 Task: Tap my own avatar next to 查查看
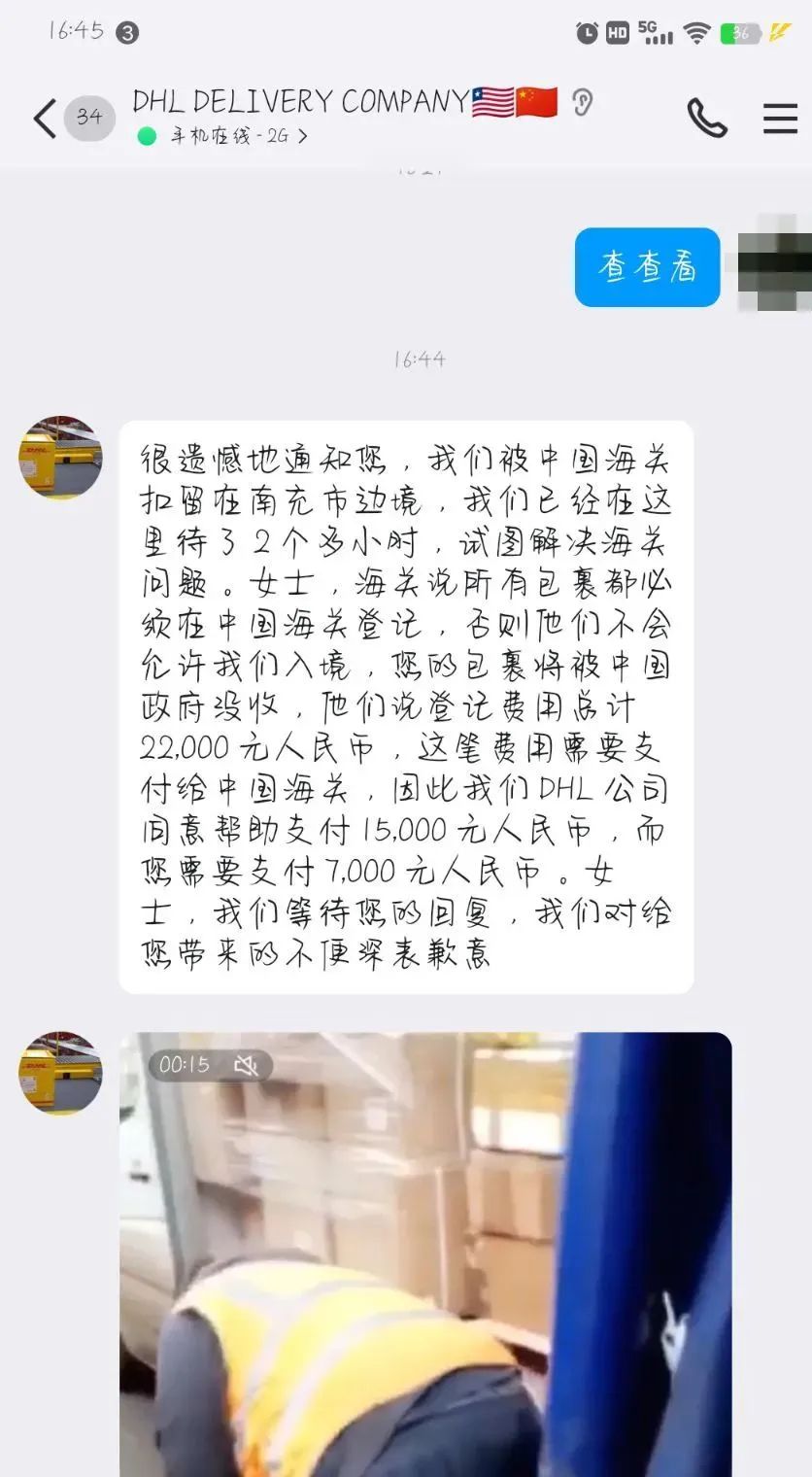click(774, 262)
